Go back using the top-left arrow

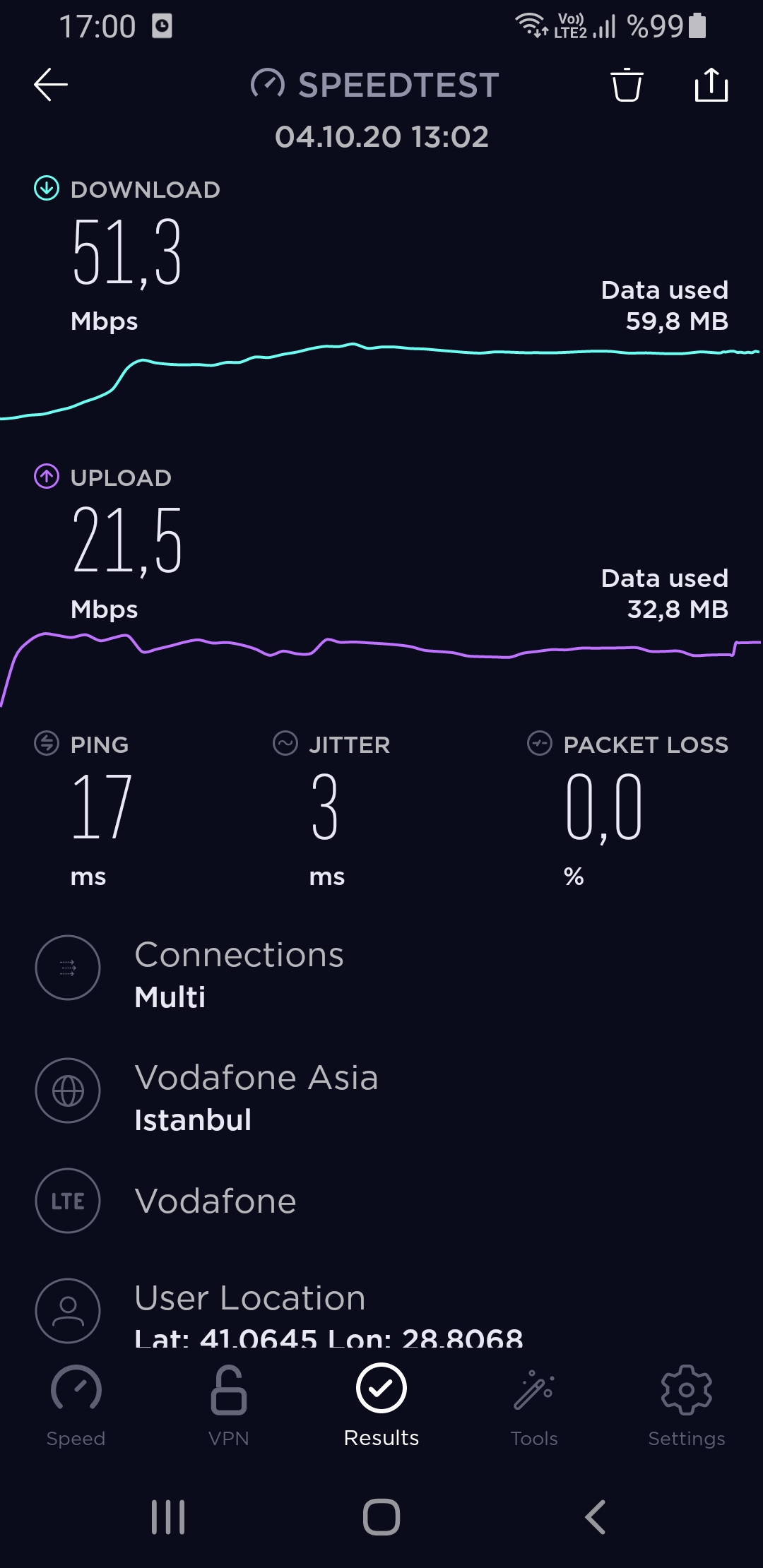click(51, 85)
